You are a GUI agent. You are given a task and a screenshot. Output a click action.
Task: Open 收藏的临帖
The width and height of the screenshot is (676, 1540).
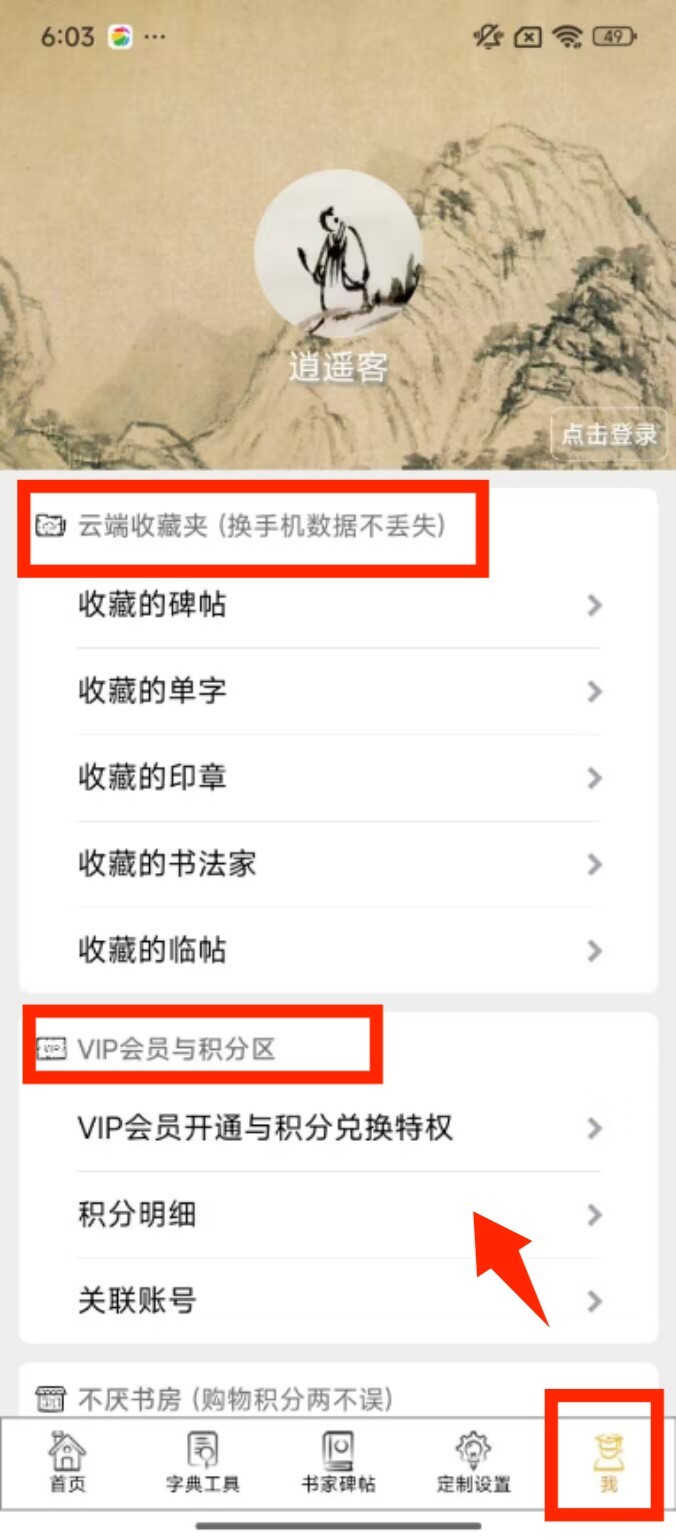pyautogui.click(x=338, y=950)
